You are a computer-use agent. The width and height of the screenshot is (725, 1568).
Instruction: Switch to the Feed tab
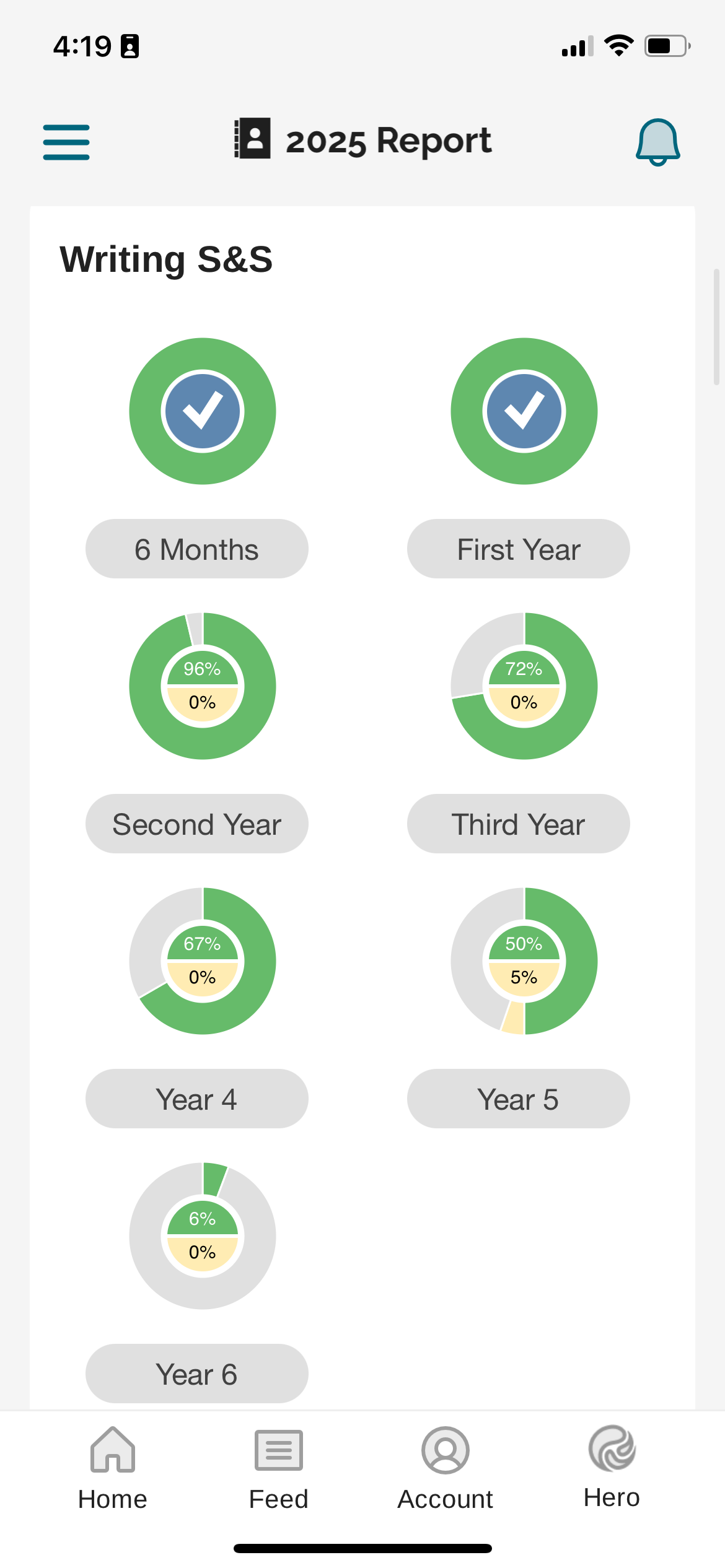coord(279,1469)
